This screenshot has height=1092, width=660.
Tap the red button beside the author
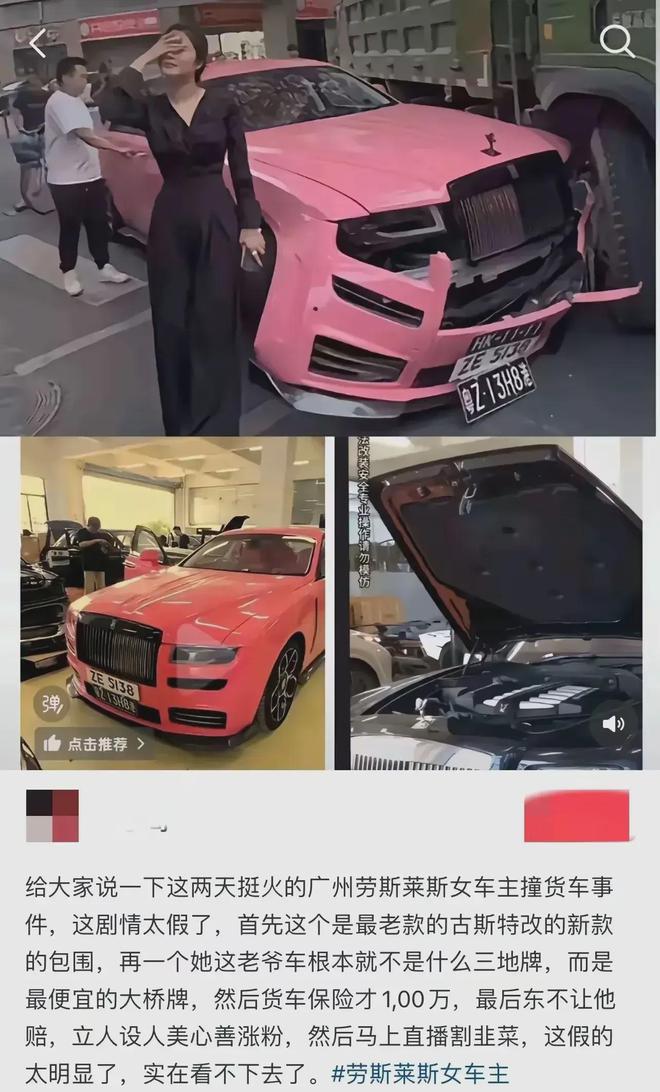[x=576, y=815]
